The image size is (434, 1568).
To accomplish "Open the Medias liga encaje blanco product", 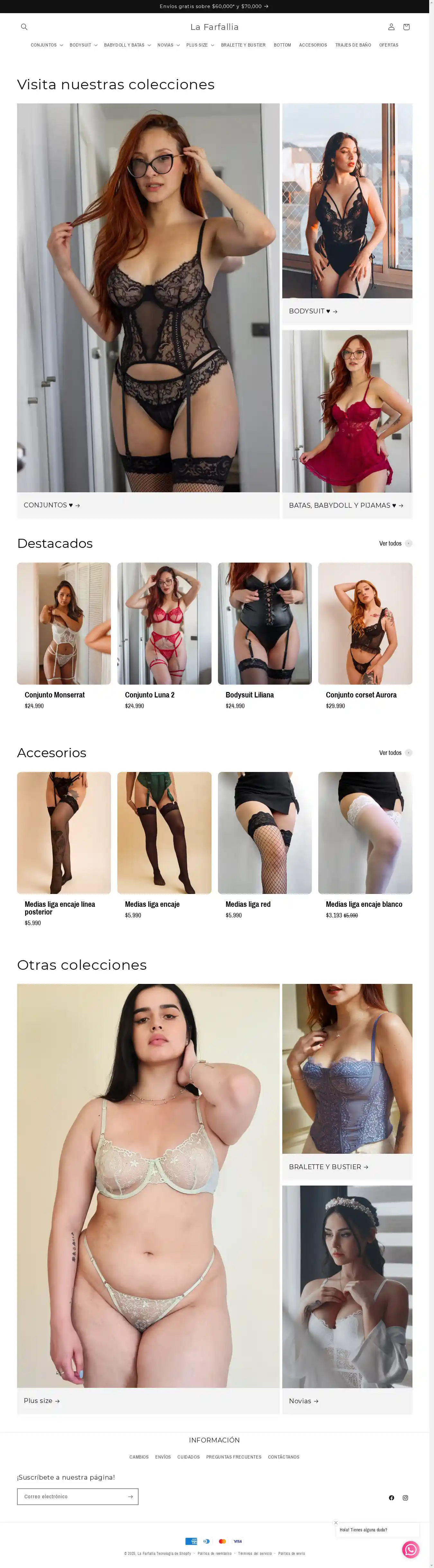I will coord(364,904).
